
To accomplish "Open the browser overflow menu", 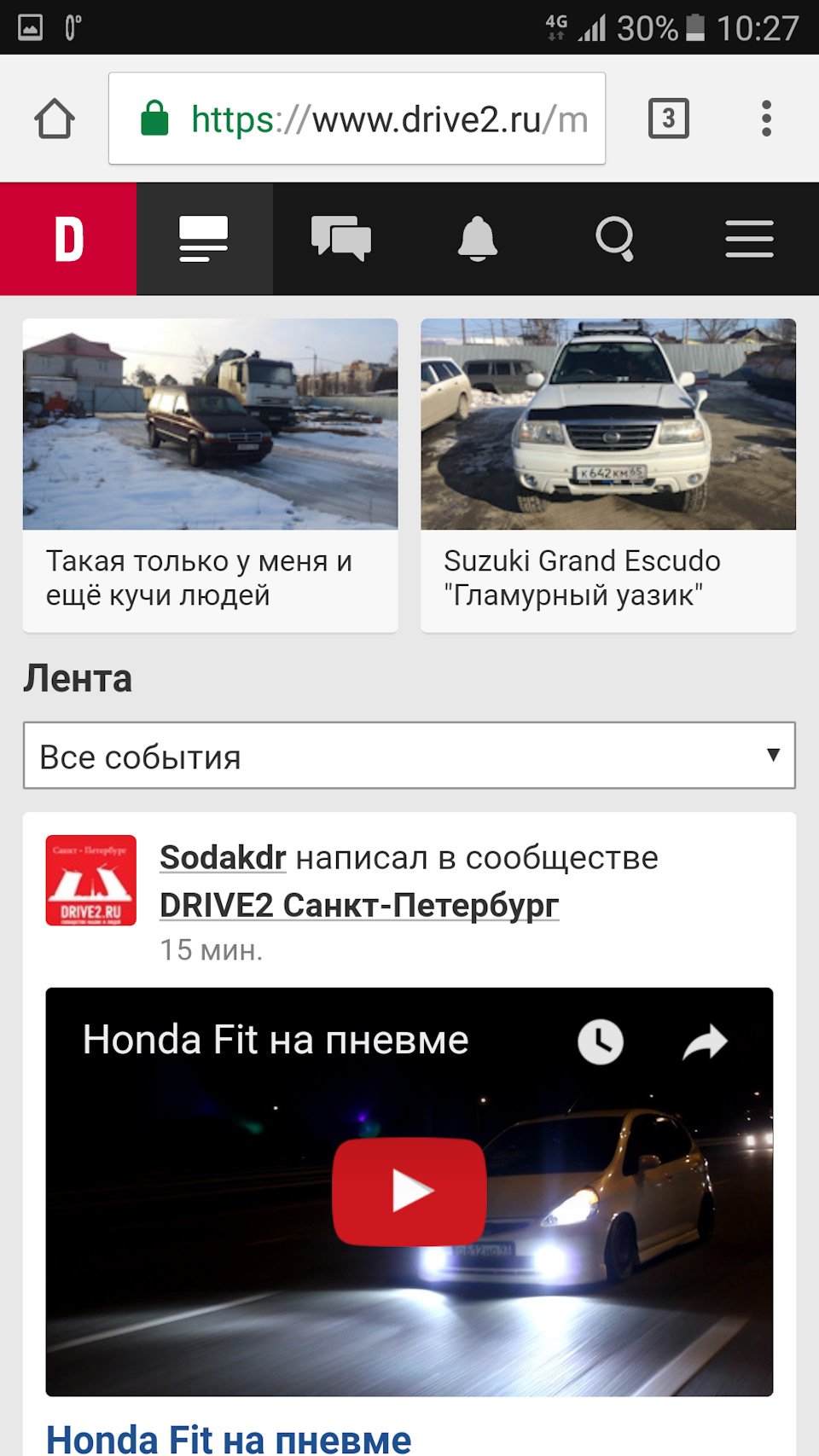I will [766, 119].
